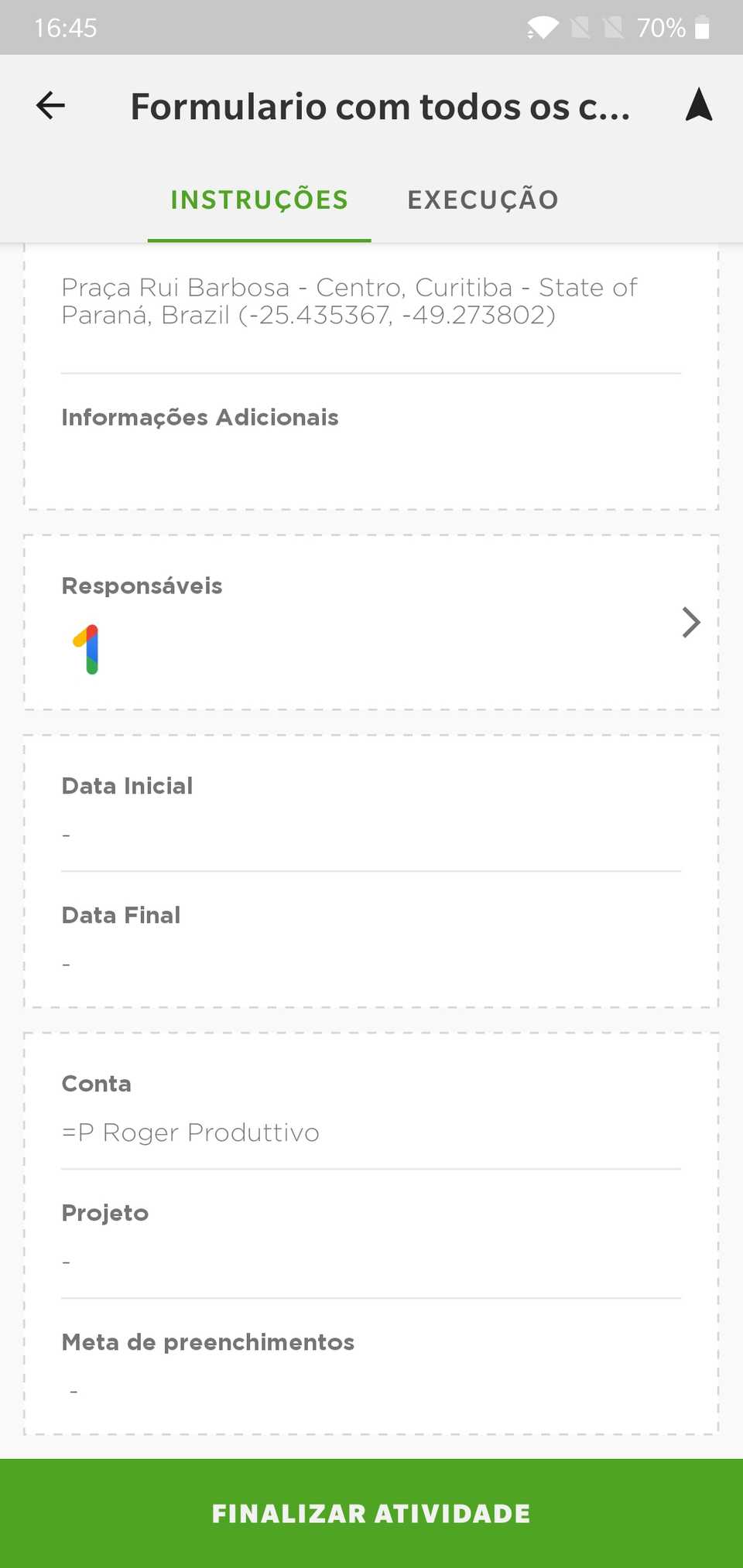Screen dimensions: 743x1568
Task: Tap the first SIM signal icon
Action: [x=580, y=27]
